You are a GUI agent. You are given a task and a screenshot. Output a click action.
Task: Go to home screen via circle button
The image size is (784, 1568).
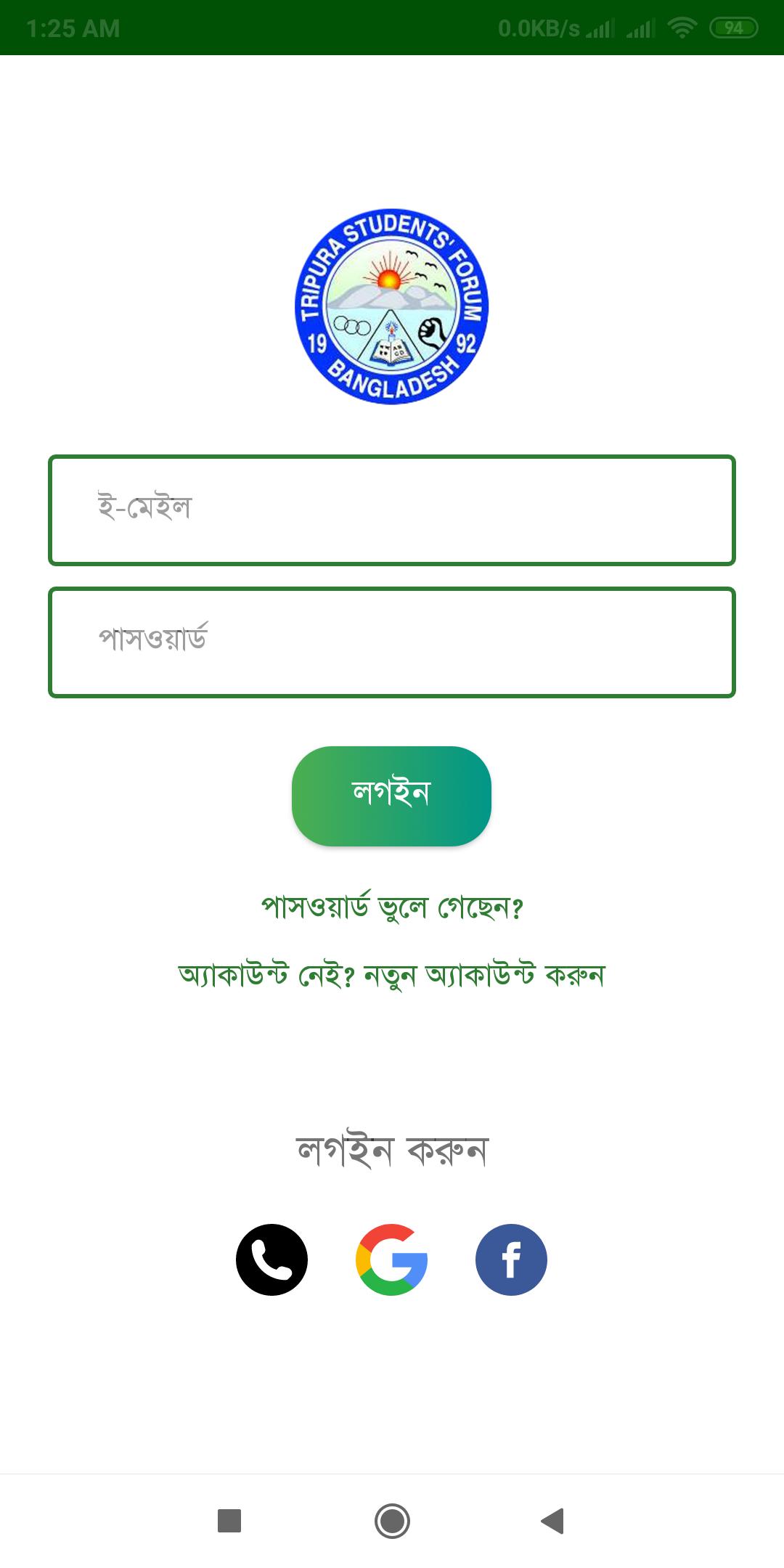(x=392, y=1520)
